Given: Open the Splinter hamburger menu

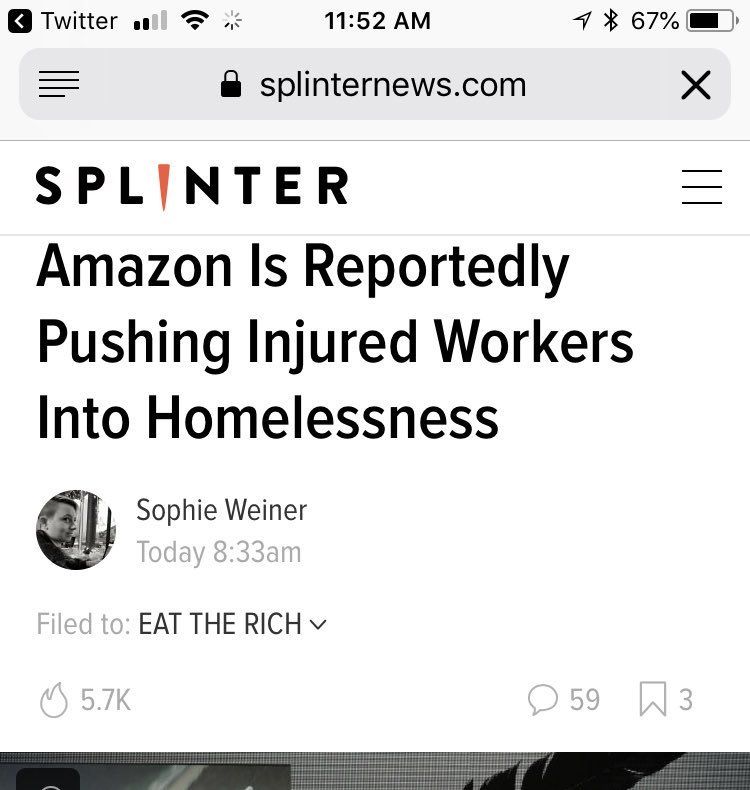Looking at the screenshot, I should point(701,187).
